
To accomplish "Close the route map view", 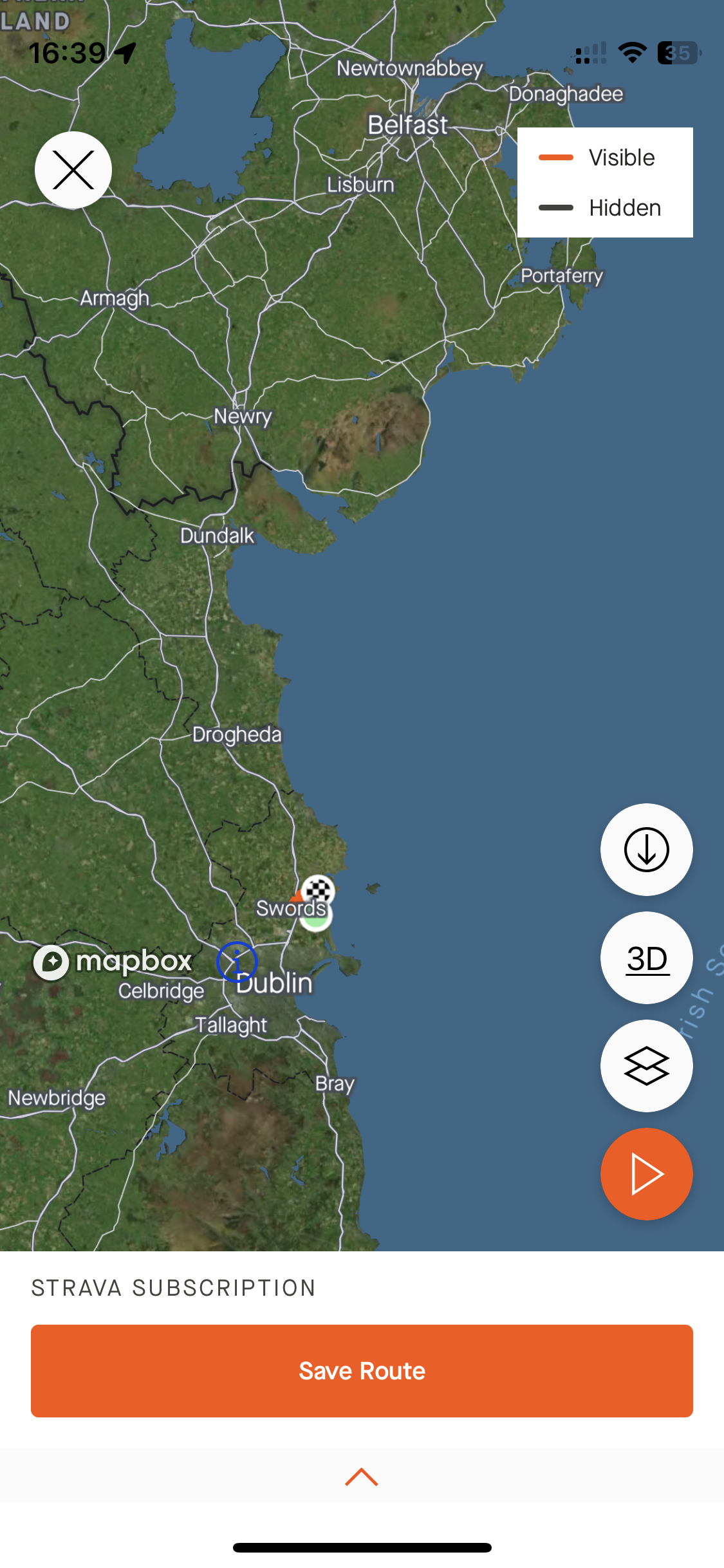I will point(73,170).
